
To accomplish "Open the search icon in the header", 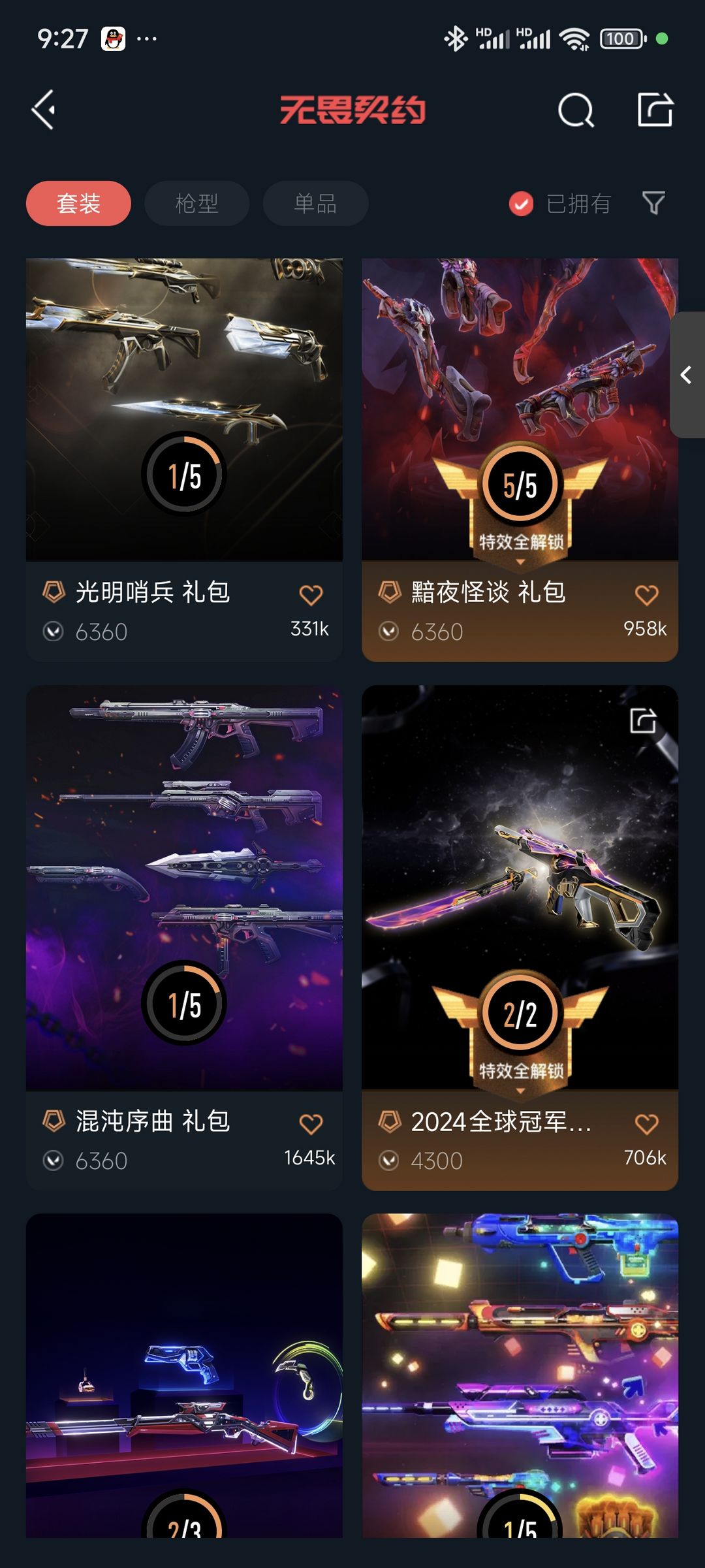I will (576, 110).
